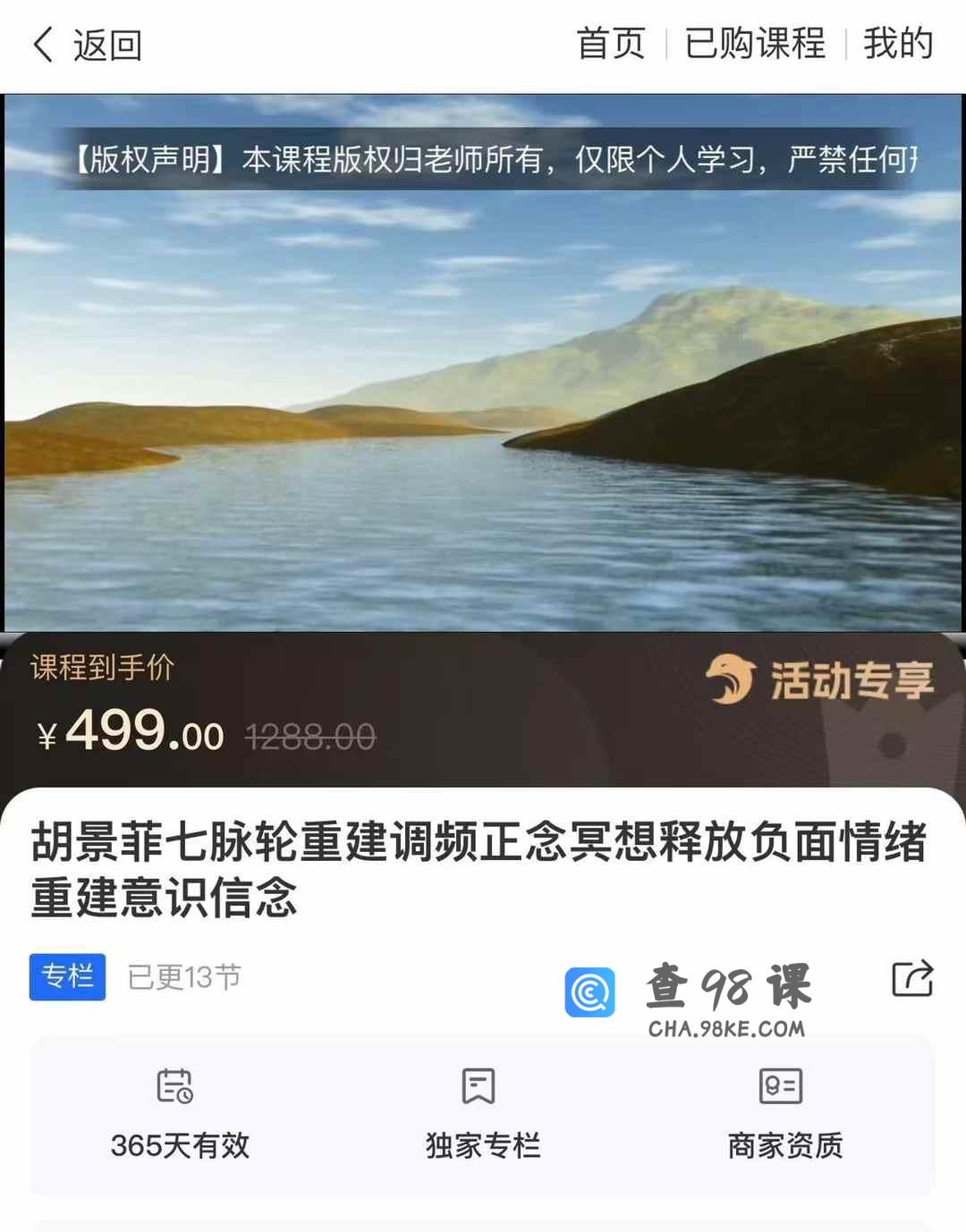The image size is (966, 1232).
Task: Open 已购课程 purchased courses
Action: 755,44
